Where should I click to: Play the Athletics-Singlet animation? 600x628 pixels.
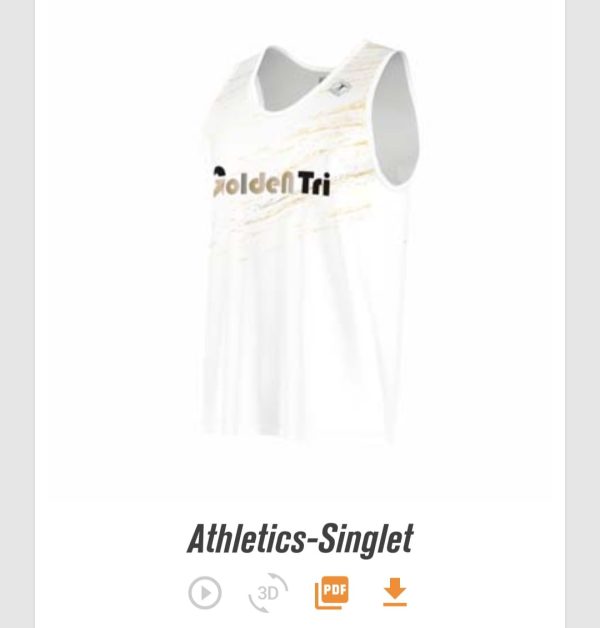pyautogui.click(x=205, y=593)
